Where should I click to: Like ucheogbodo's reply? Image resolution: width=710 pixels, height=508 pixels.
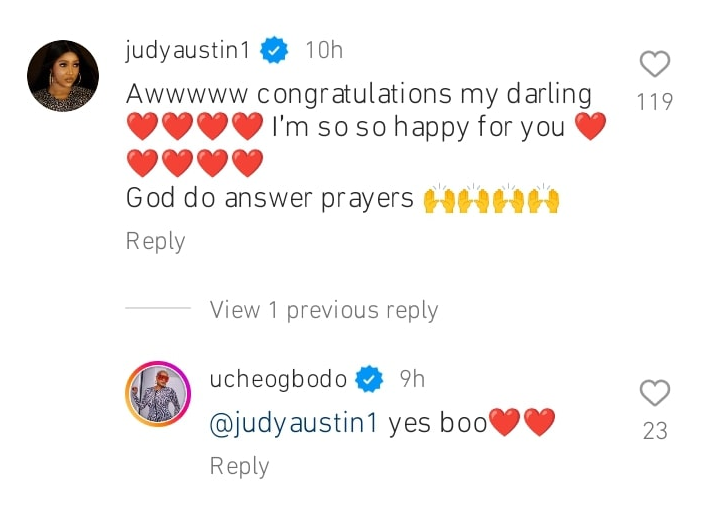pyautogui.click(x=654, y=393)
